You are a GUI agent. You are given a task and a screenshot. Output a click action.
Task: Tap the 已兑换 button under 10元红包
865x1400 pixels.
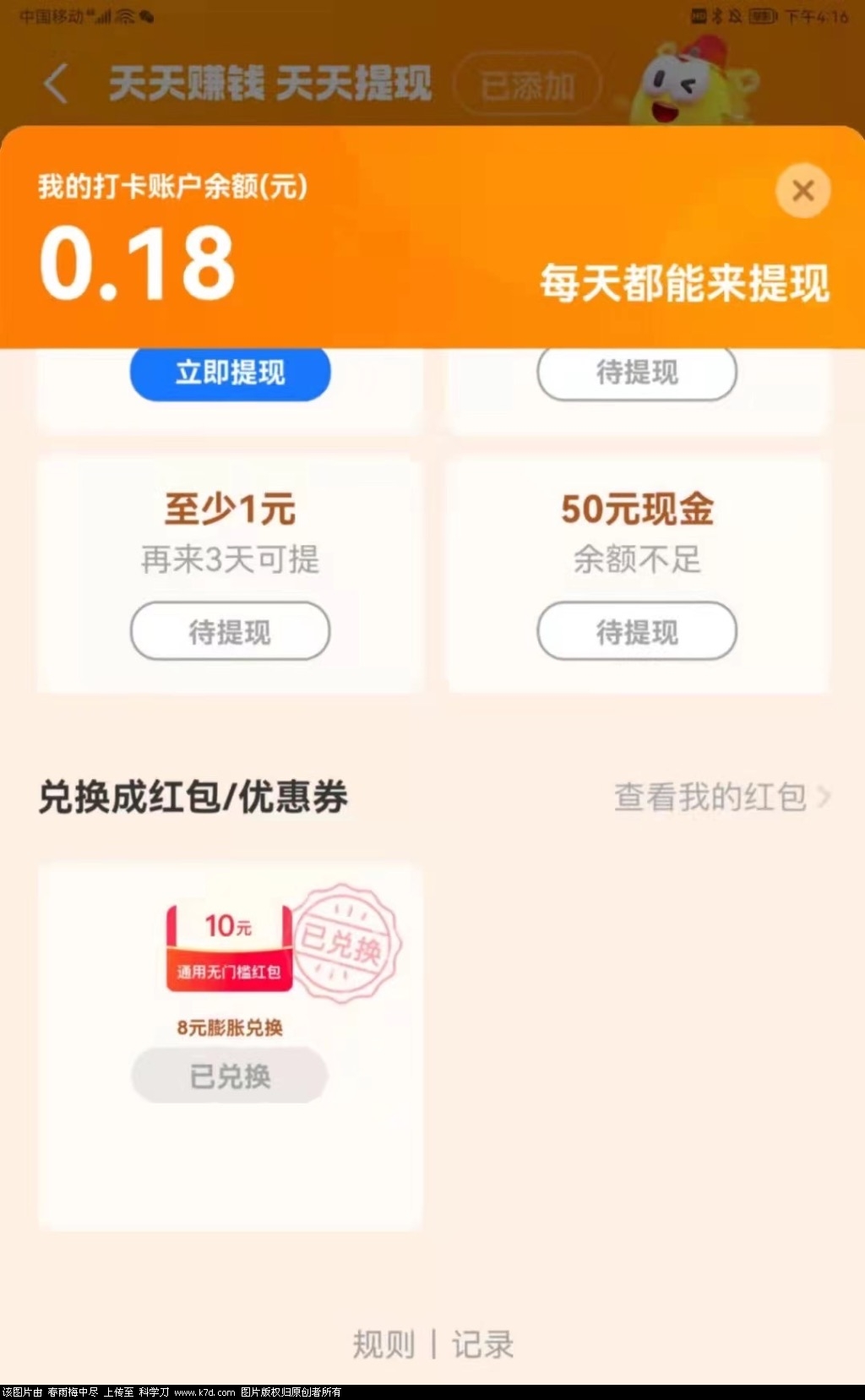click(x=230, y=1076)
